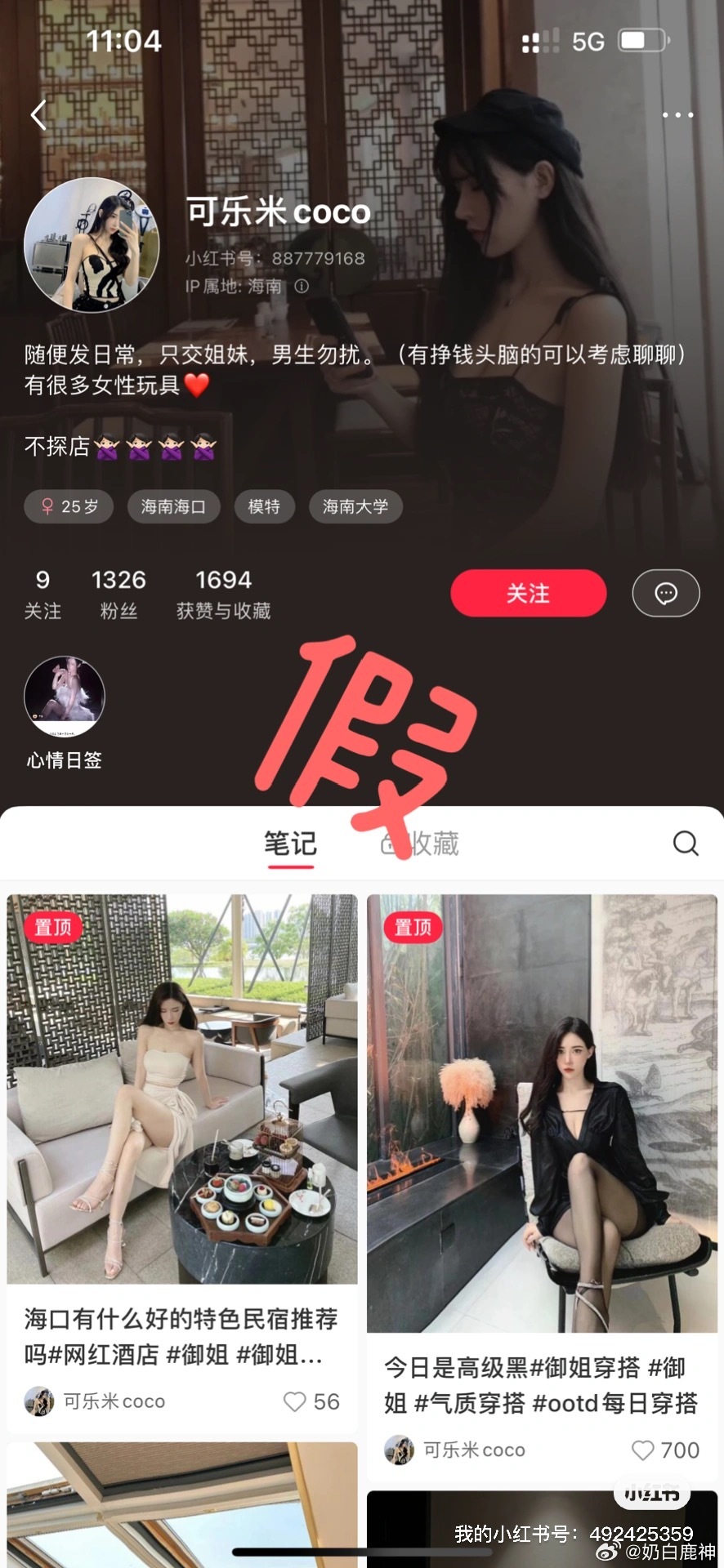Select the 笔记 tab

click(x=290, y=844)
